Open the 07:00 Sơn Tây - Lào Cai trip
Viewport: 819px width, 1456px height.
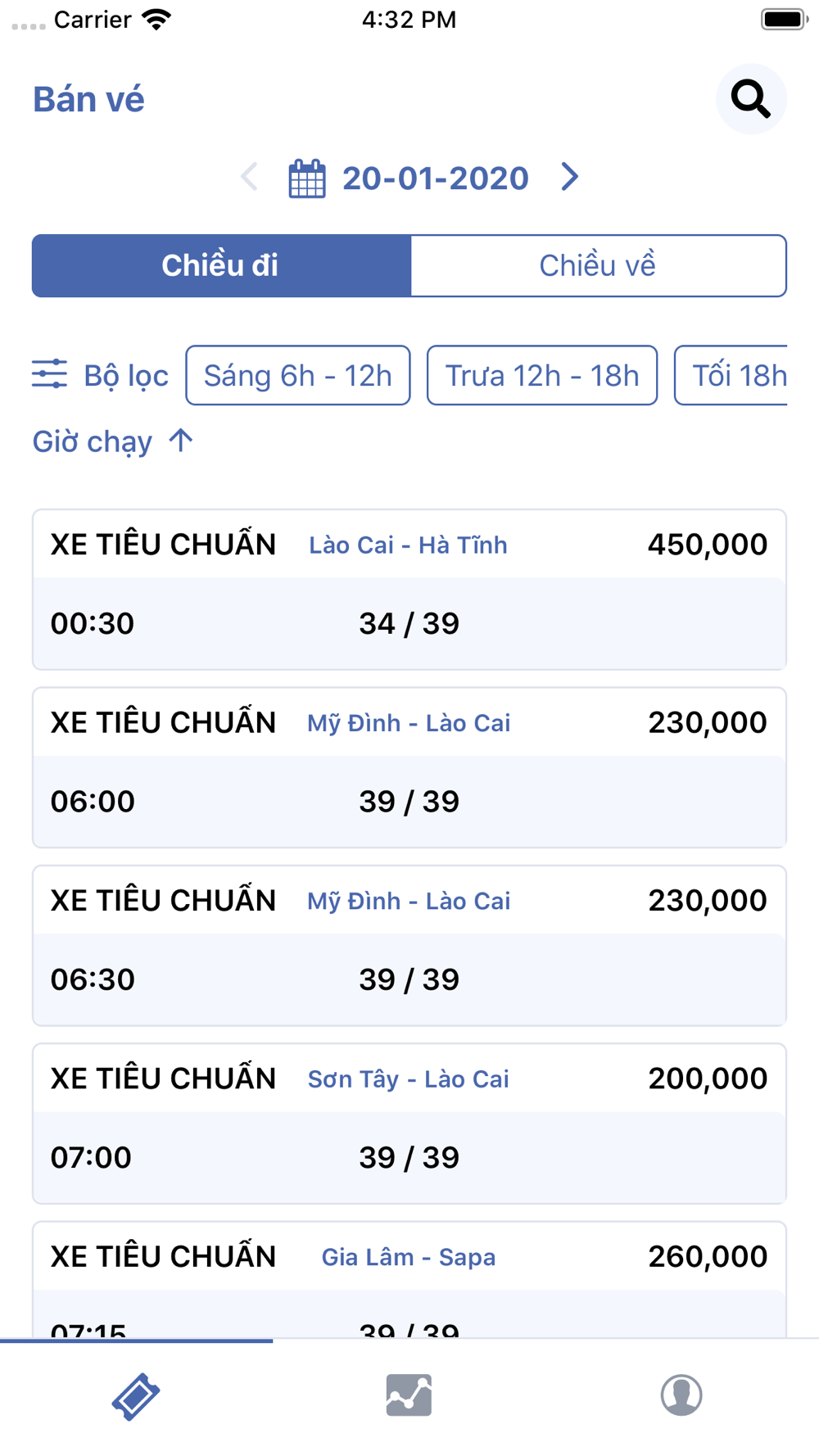(409, 1124)
